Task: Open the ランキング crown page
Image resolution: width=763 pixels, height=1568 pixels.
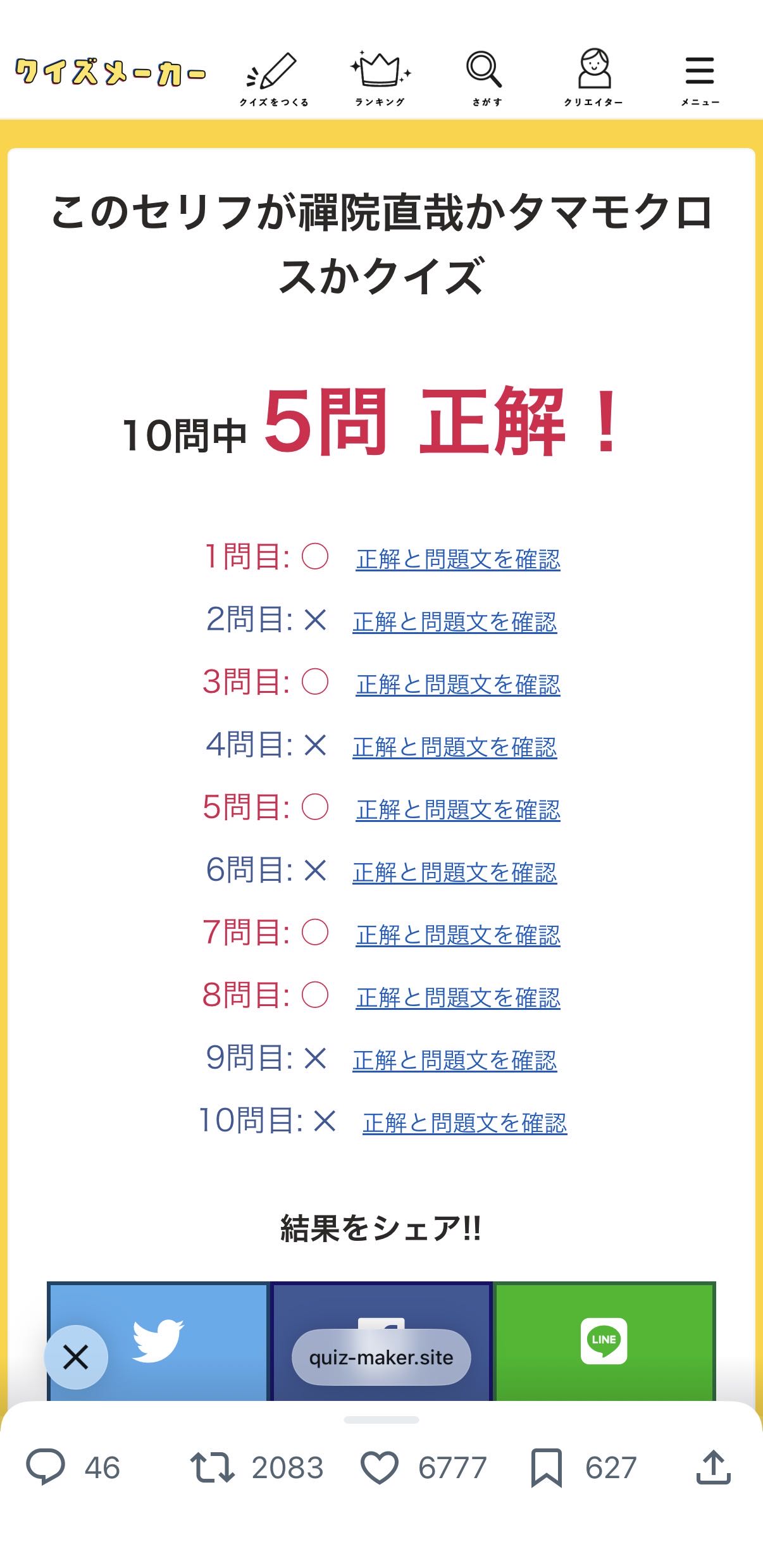Action: click(x=380, y=78)
